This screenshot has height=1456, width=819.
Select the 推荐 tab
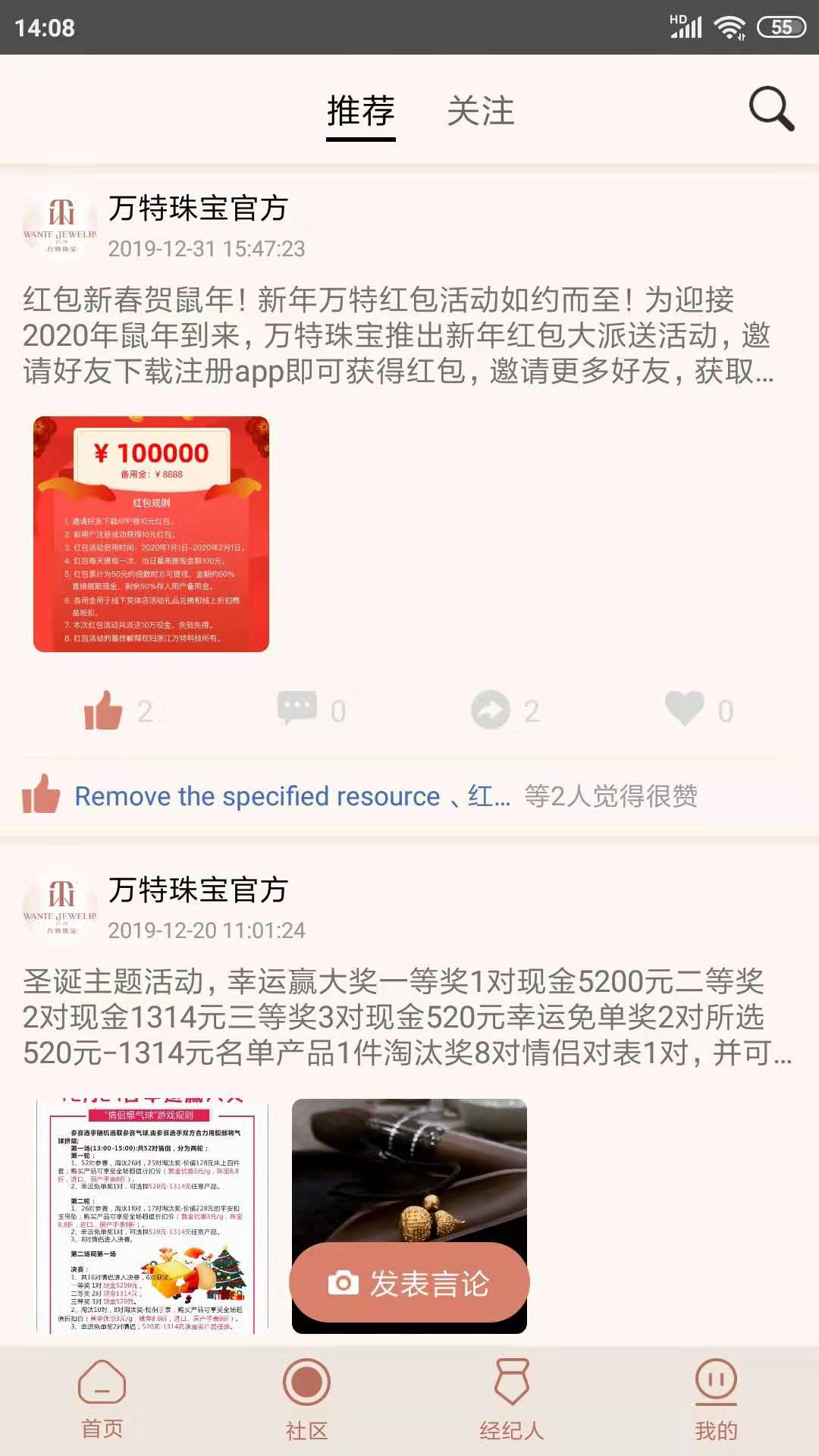361,111
